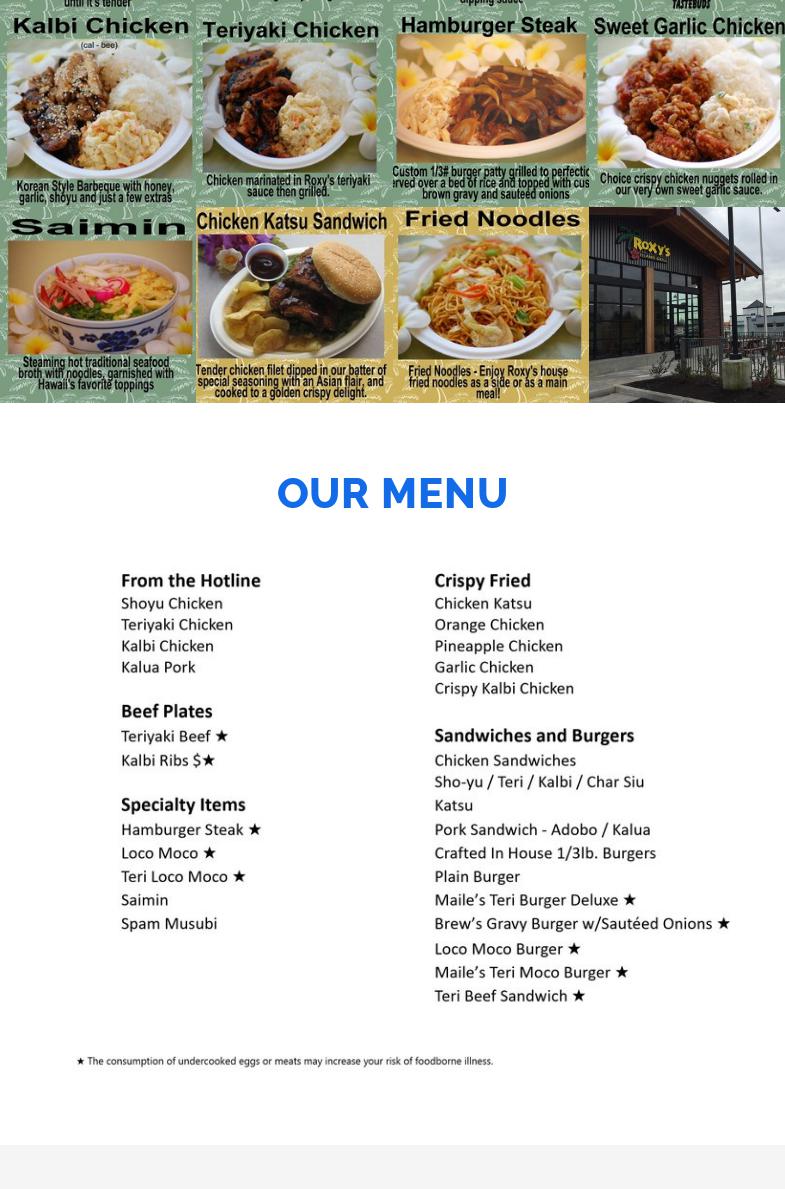Enlarge the Roxy's storefront photo
Image resolution: width=785 pixels, height=1189 pixels.
687,305
